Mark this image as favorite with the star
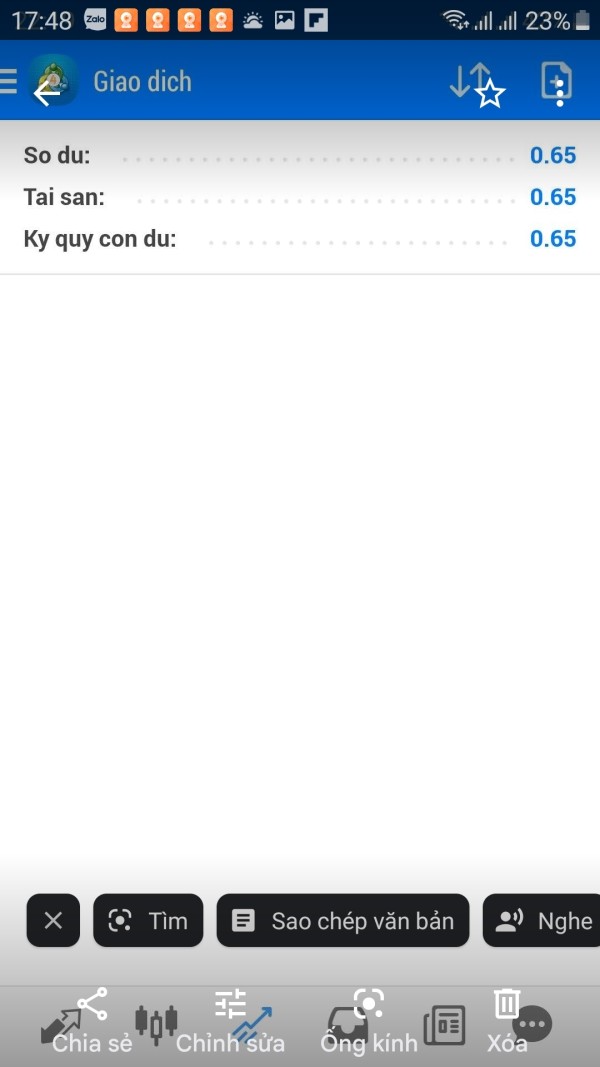Image resolution: width=600 pixels, height=1067 pixels. pos(490,94)
